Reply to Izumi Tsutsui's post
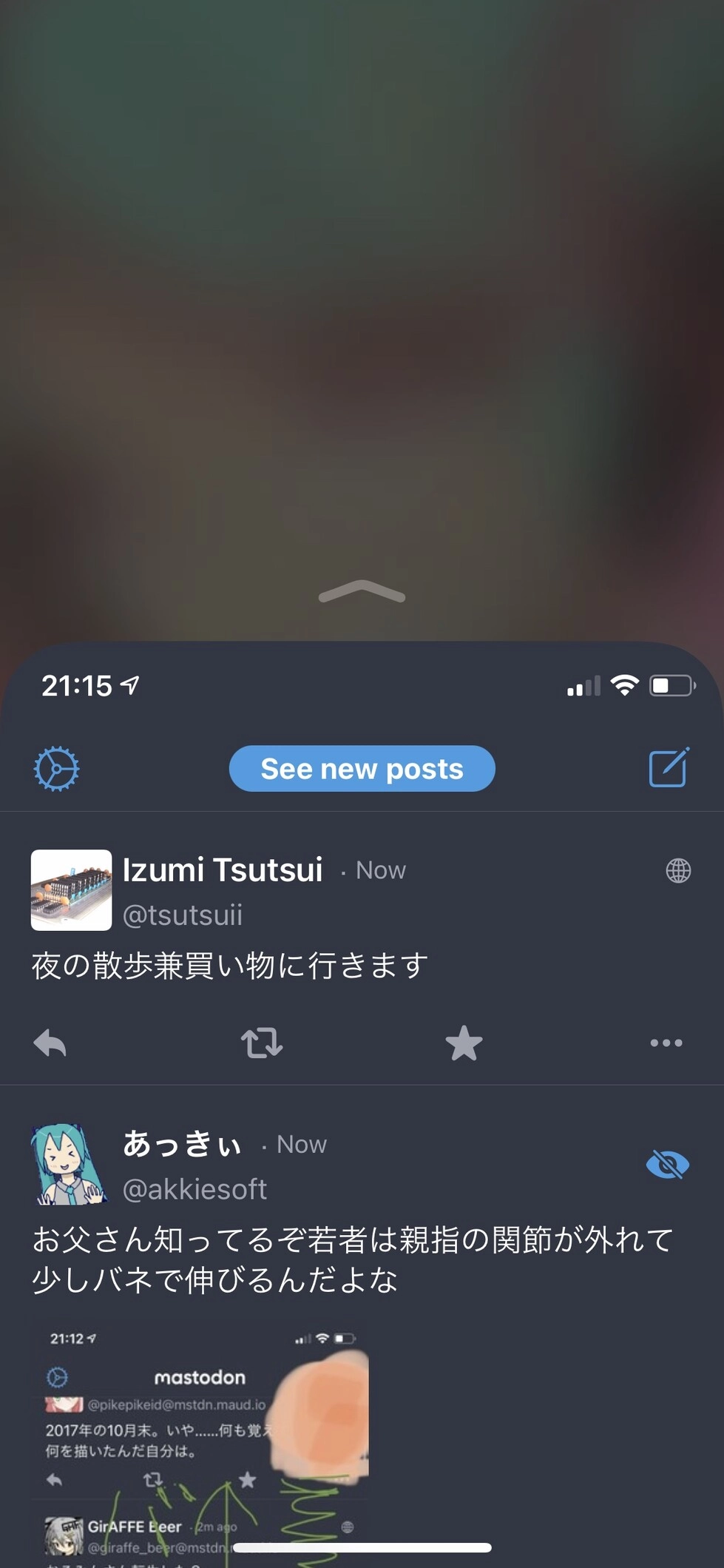The height and width of the screenshot is (1568, 724). (50, 1043)
